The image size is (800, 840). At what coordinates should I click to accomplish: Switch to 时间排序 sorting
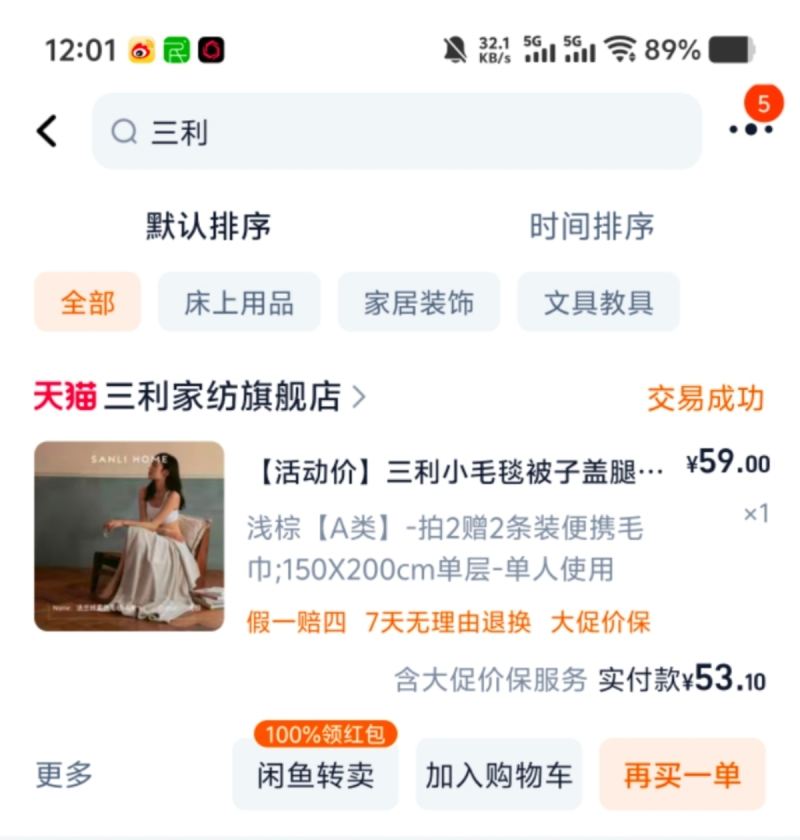591,226
